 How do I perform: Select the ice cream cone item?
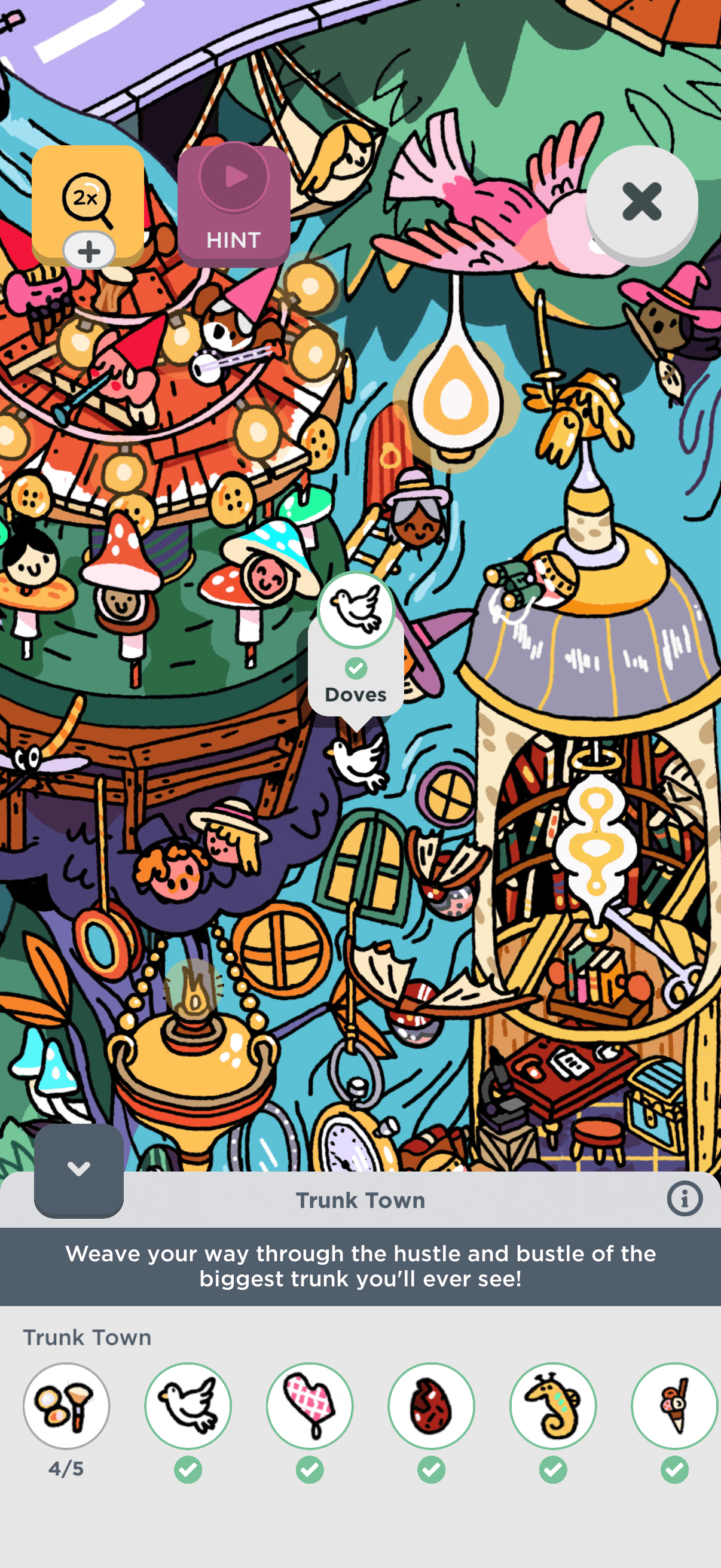[674, 1406]
